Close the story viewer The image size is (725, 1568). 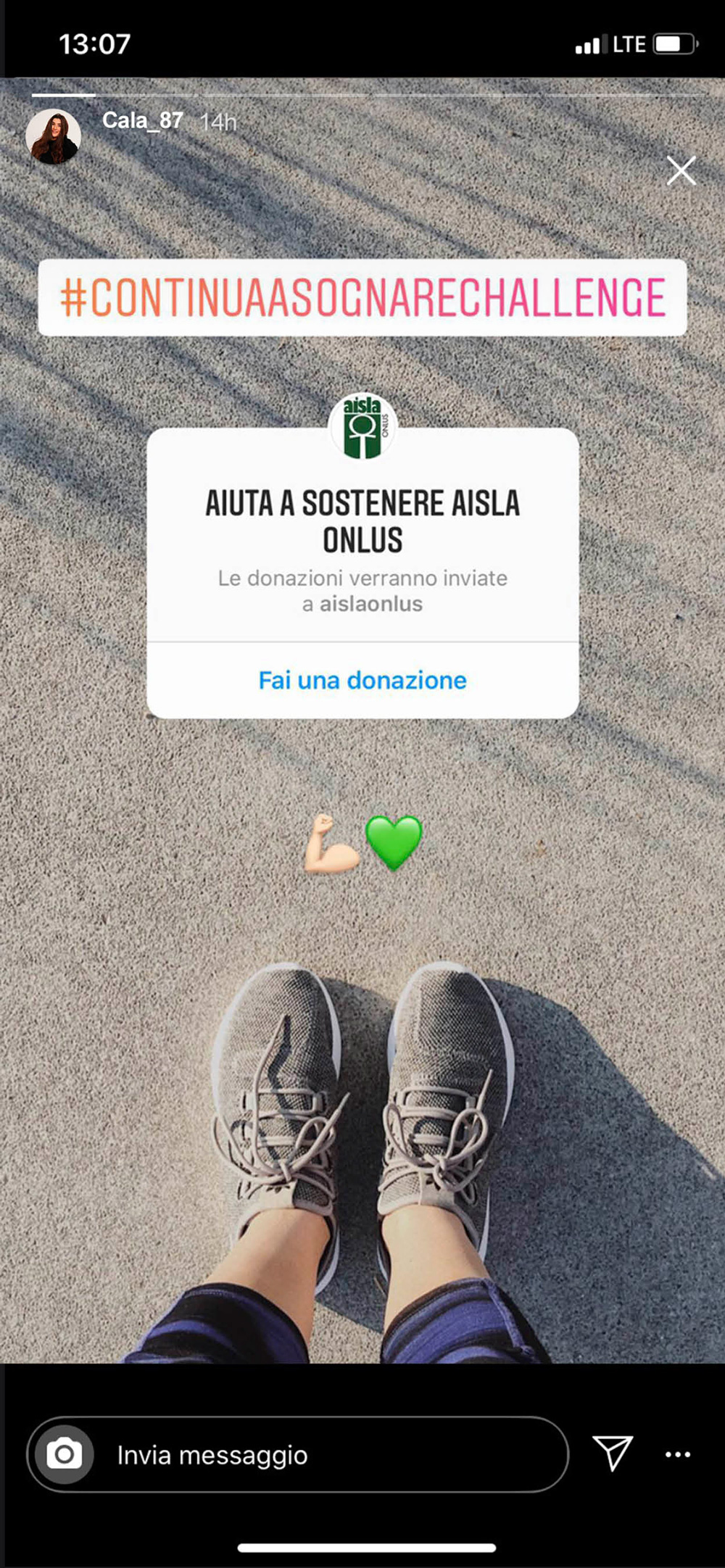click(x=681, y=171)
